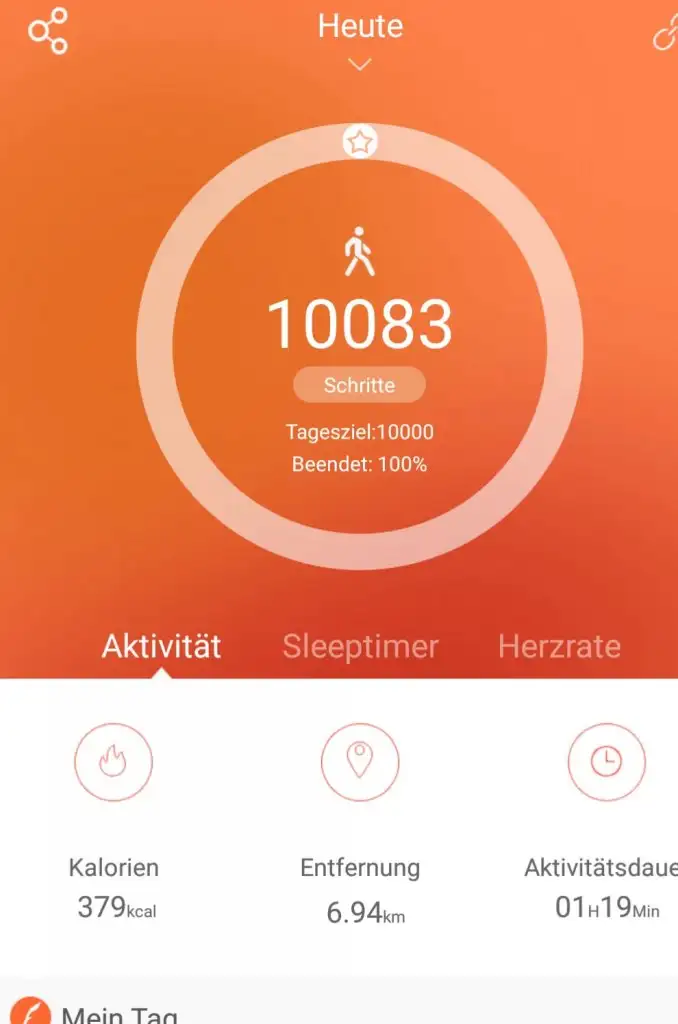The height and width of the screenshot is (1024, 678).
Task: Switch to the Sleeptimer tab
Action: (360, 646)
